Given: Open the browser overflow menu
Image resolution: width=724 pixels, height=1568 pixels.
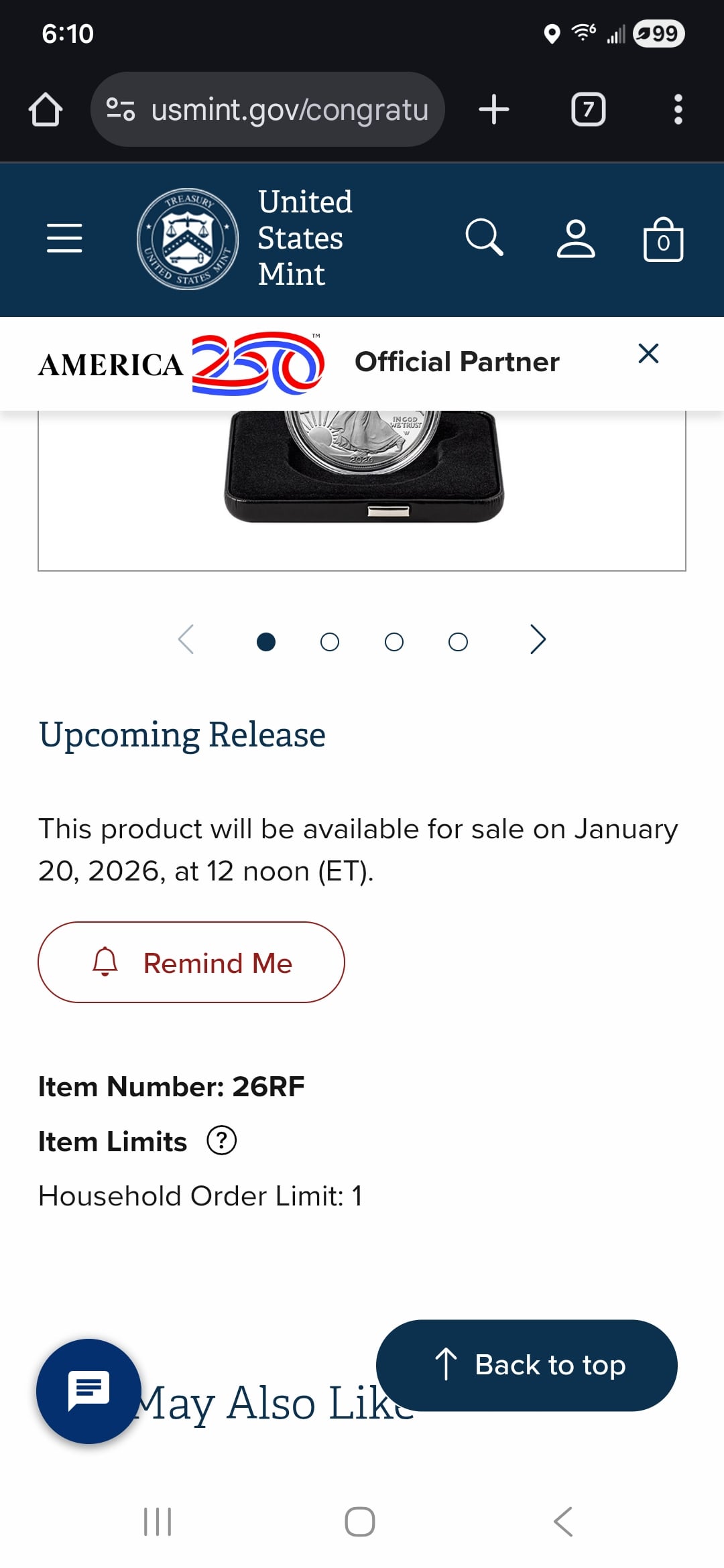Looking at the screenshot, I should pos(678,109).
